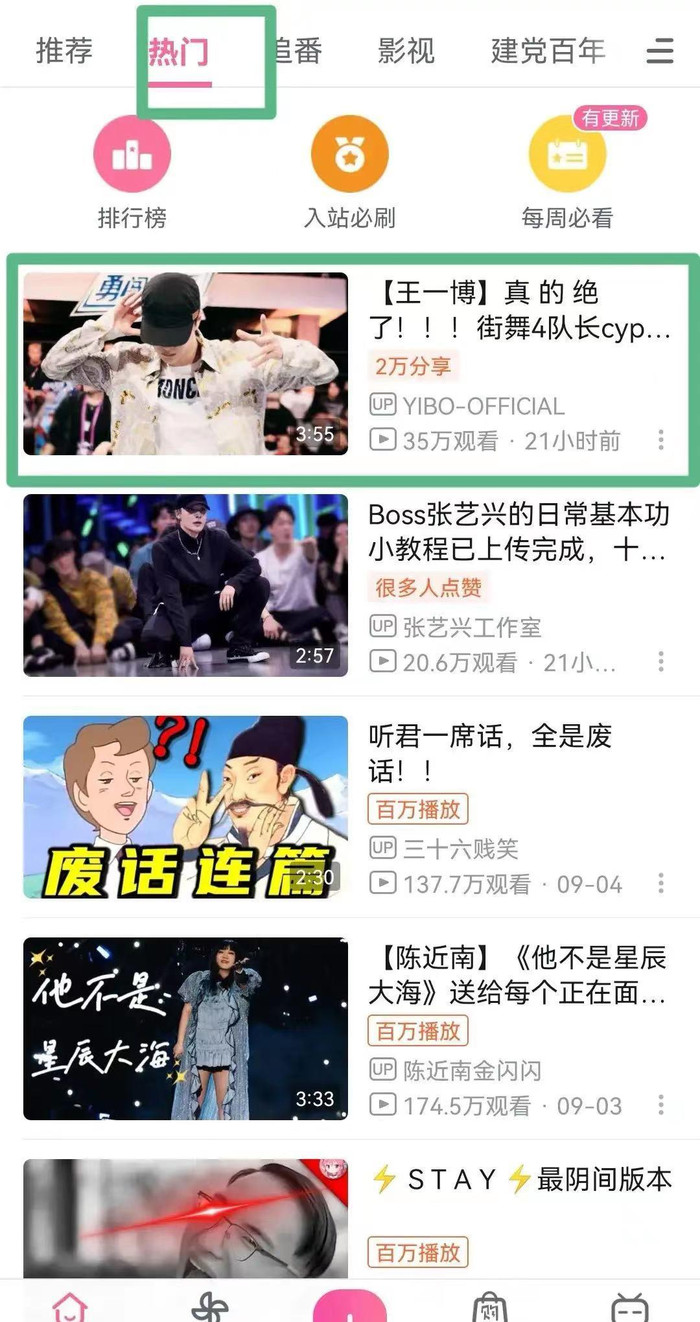700x1322 pixels.
Task: Play the STAY 最阴间版本 video
Action: [x=186, y=1220]
